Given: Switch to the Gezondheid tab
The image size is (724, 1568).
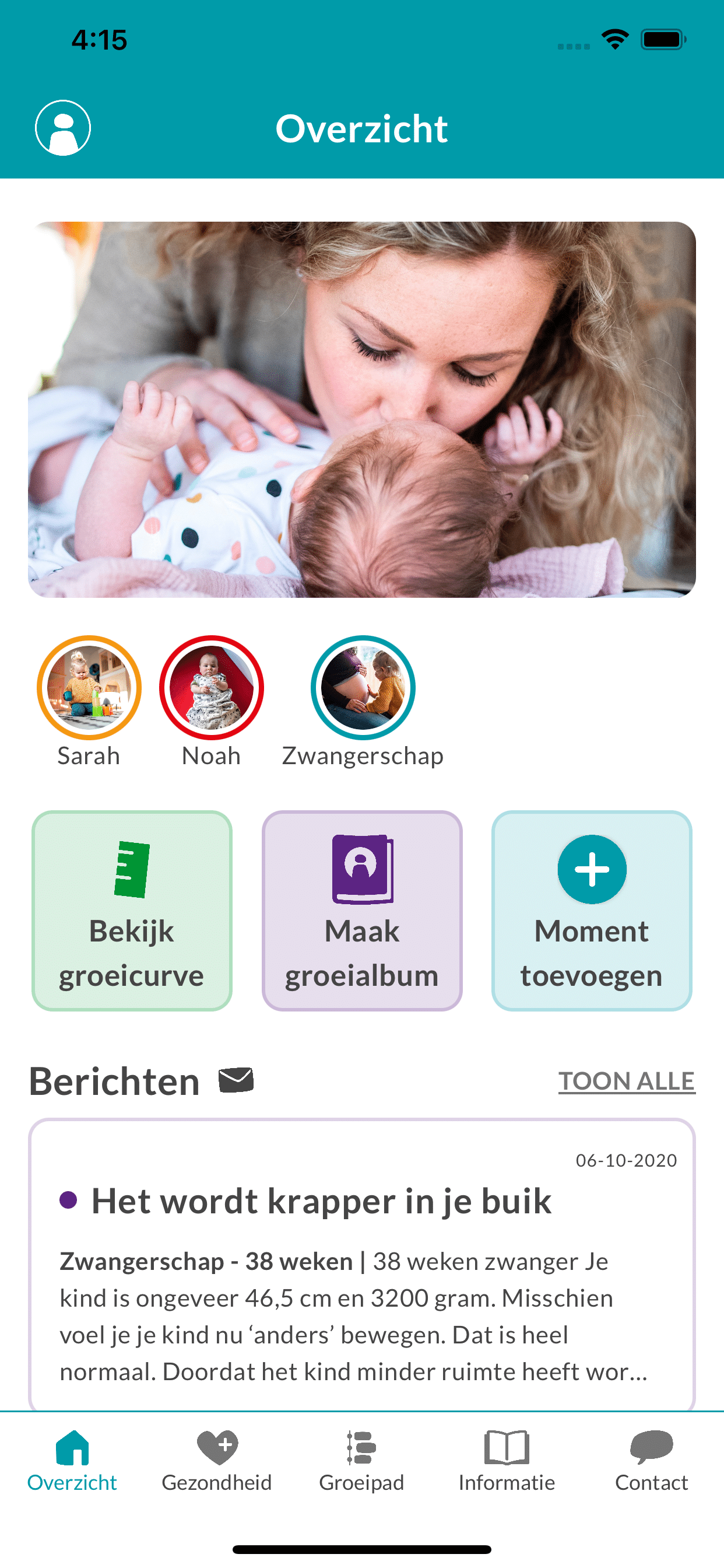Looking at the screenshot, I should (x=217, y=1461).
